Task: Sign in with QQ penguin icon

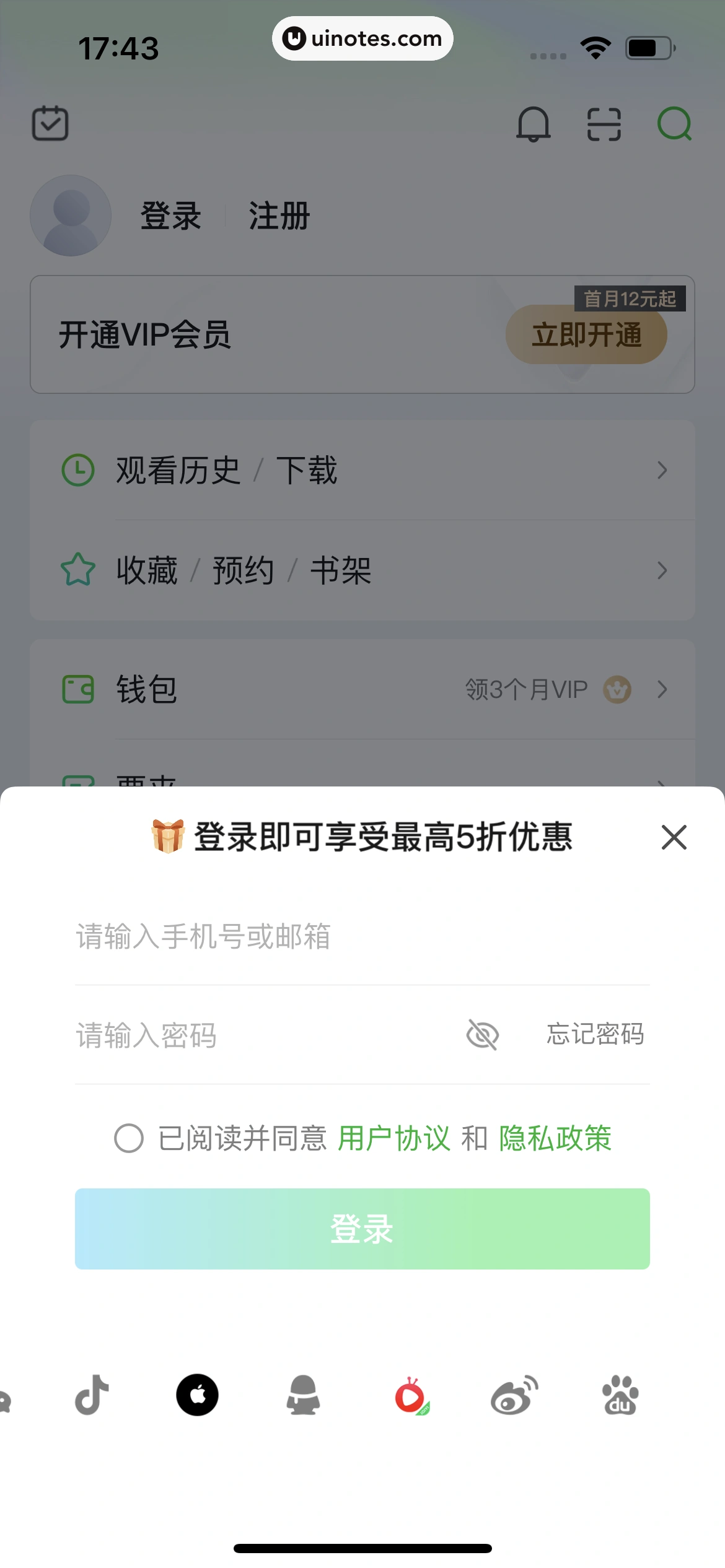Action: click(x=303, y=1395)
